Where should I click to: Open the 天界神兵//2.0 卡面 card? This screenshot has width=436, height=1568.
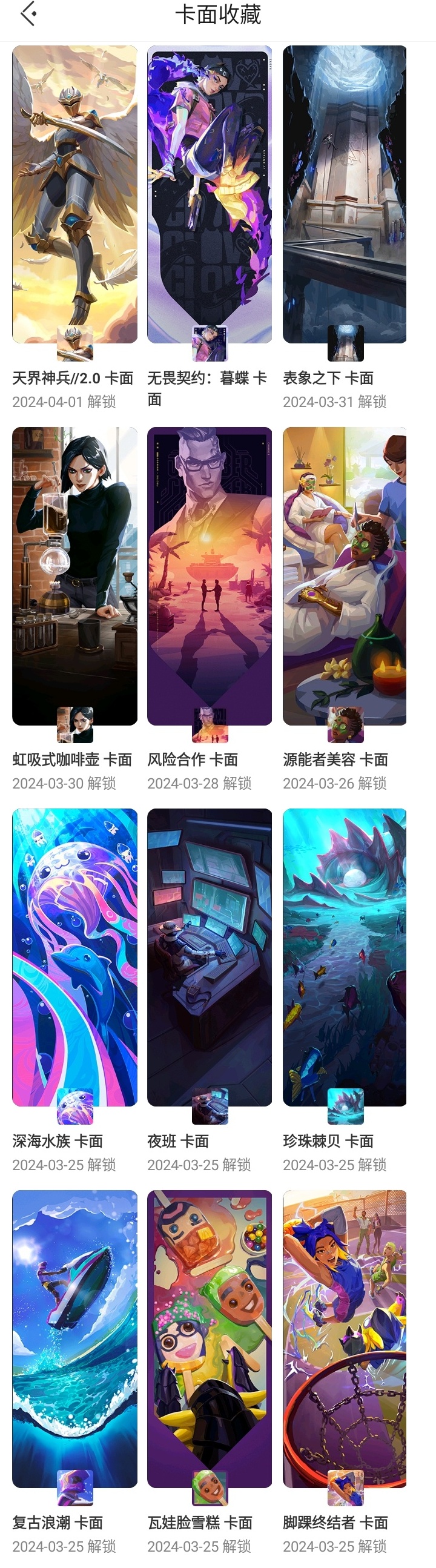click(x=74, y=195)
